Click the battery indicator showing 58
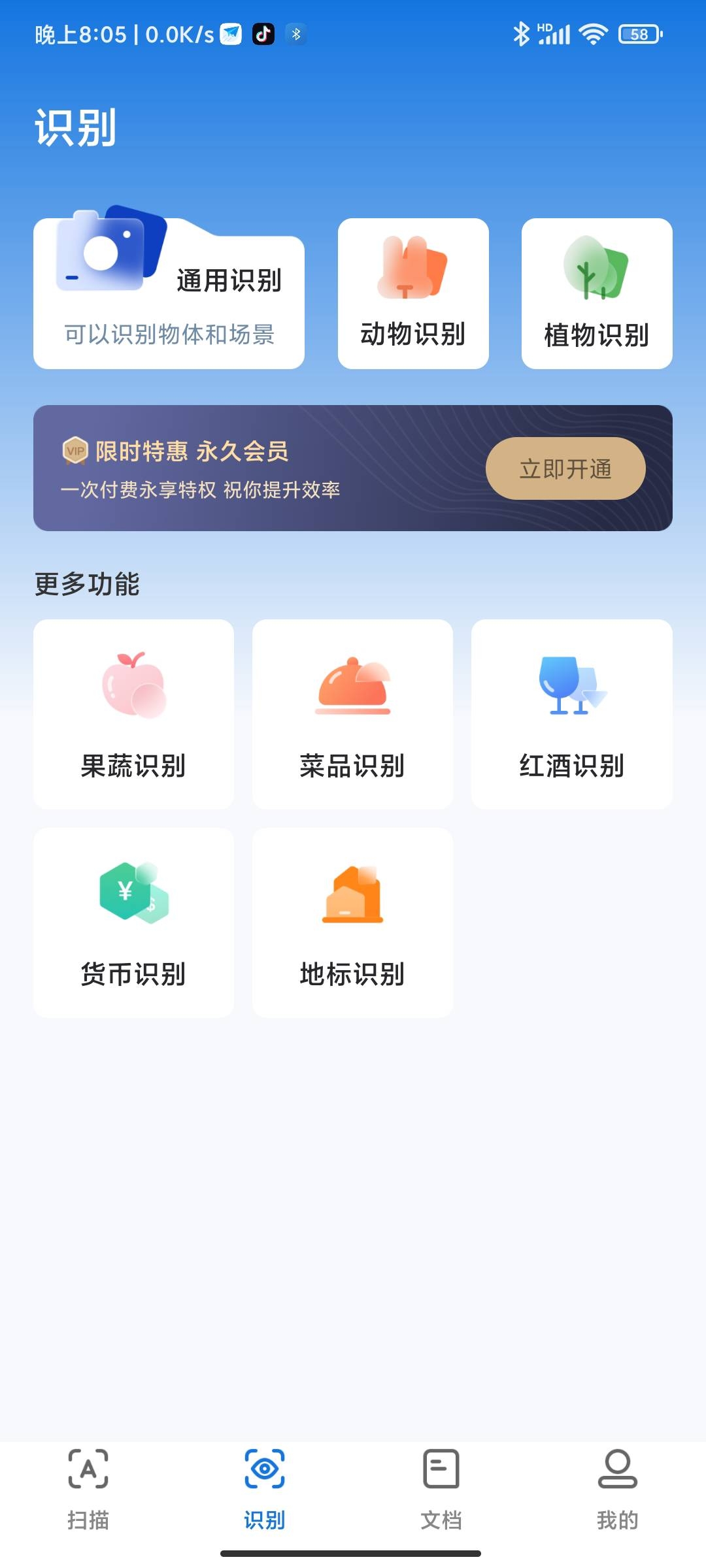706x1568 pixels. click(638, 34)
